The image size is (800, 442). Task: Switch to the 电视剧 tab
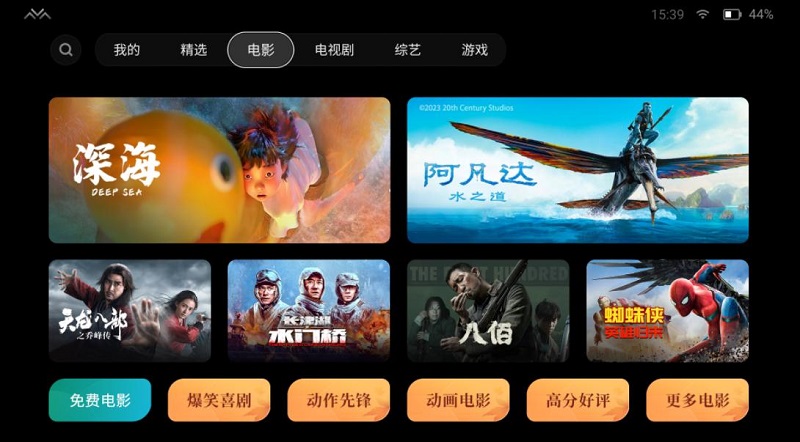334,49
